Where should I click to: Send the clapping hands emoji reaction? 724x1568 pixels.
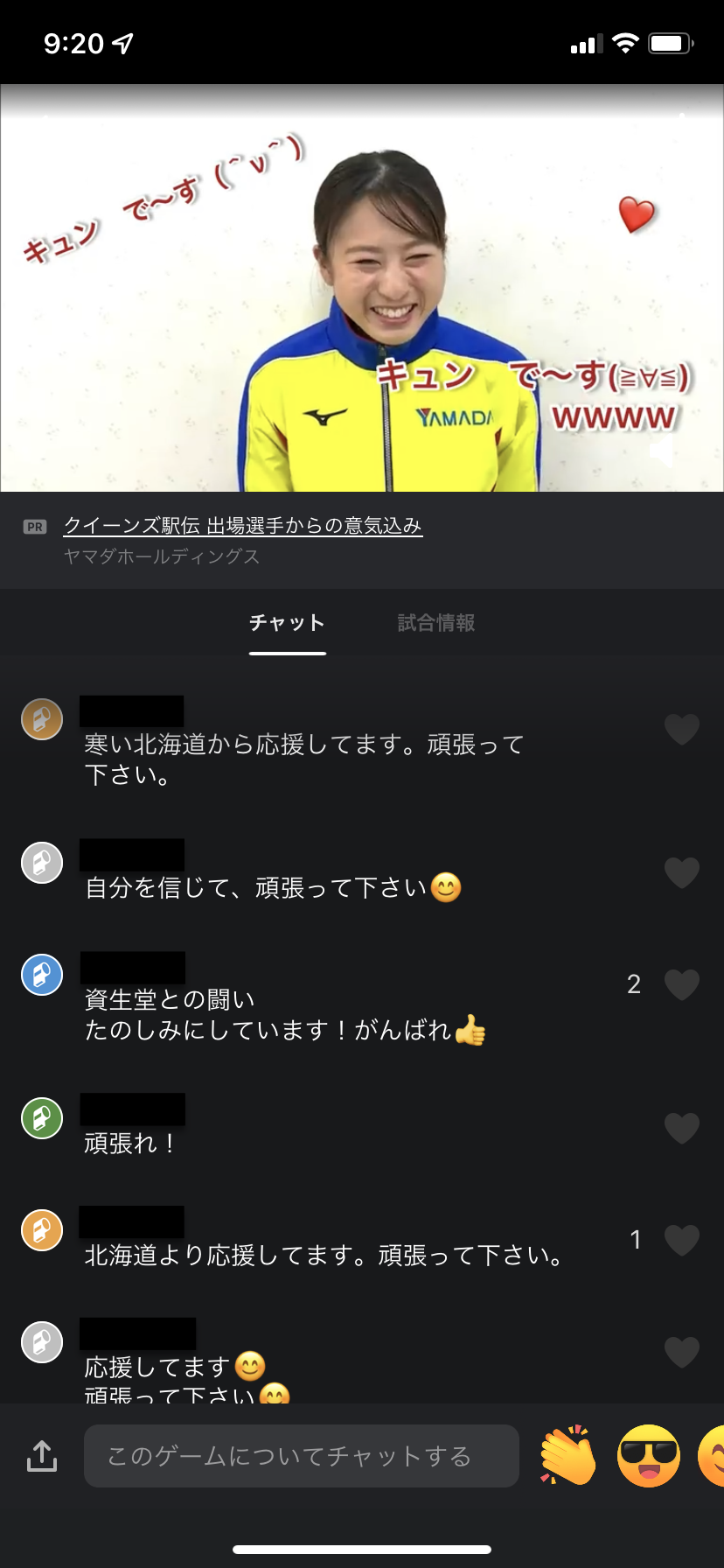pyautogui.click(x=568, y=1456)
